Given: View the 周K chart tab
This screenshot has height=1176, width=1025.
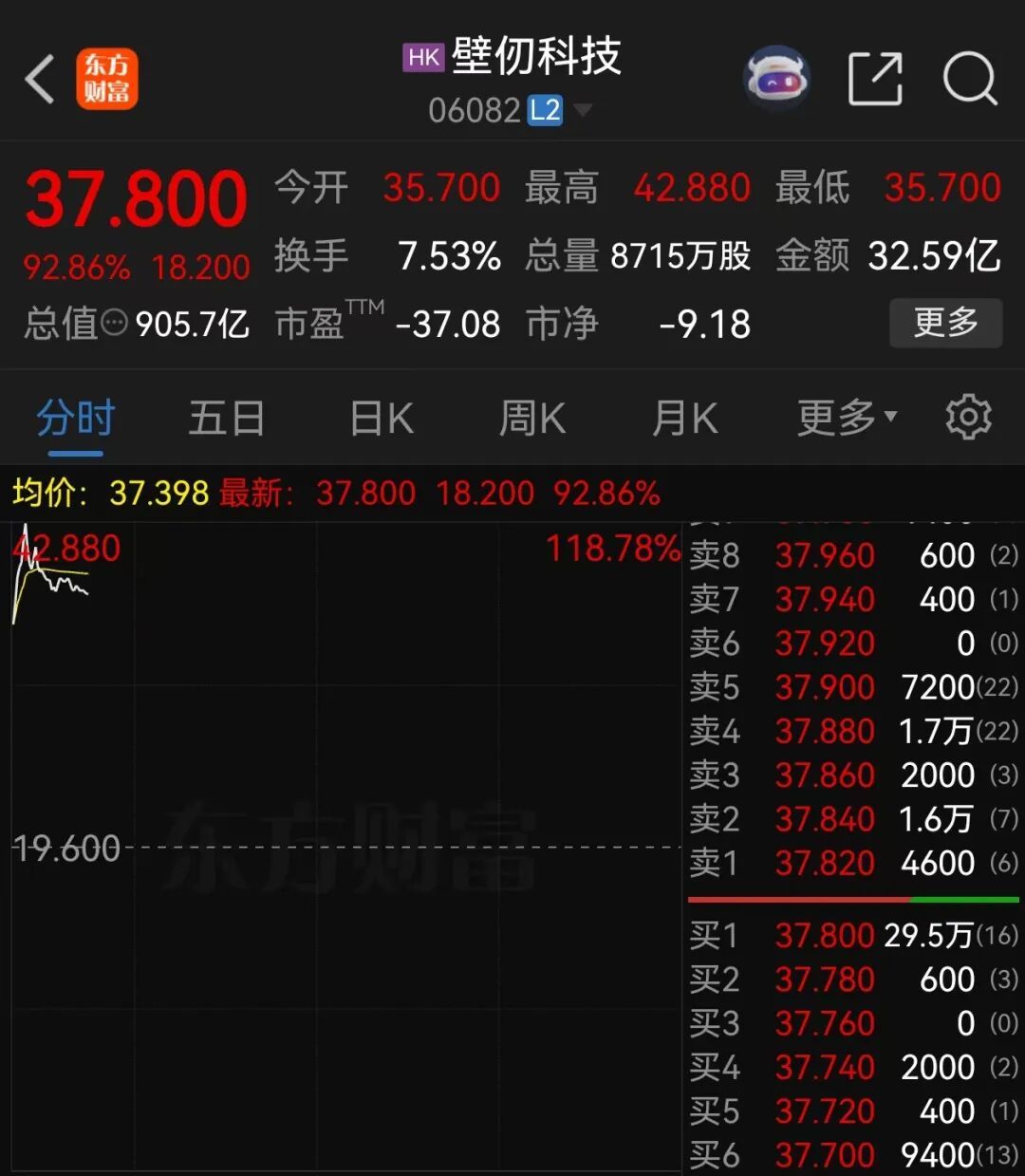Looking at the screenshot, I should click(x=532, y=419).
